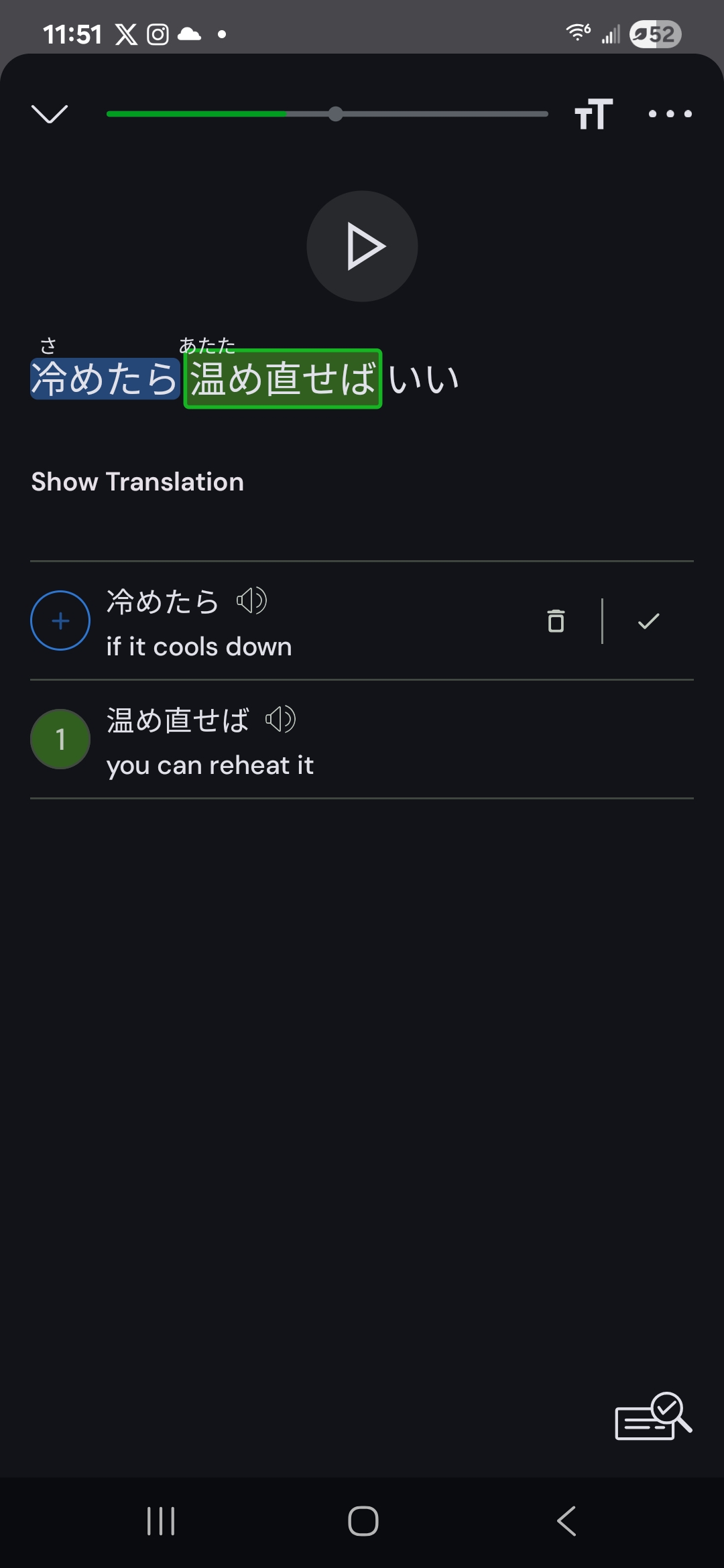Select the green highlighted word 温め直せば
Viewport: 724px width, 1568px height.
(283, 379)
